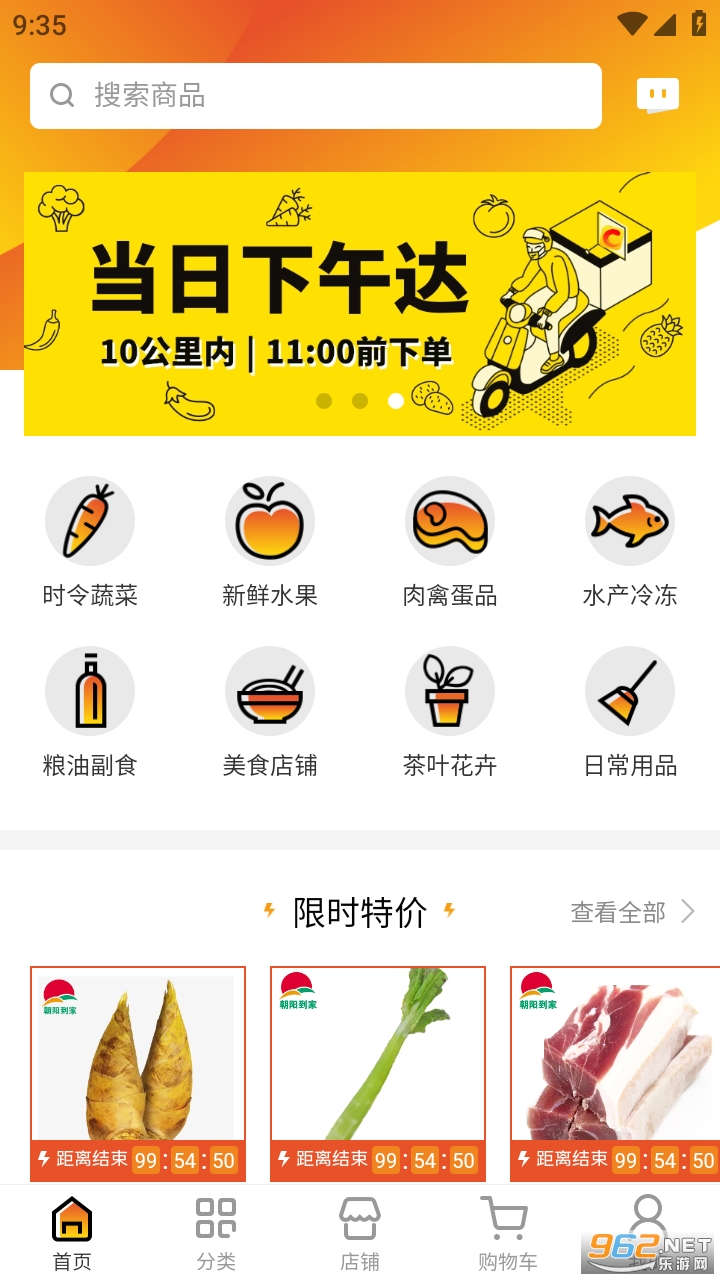Open the 时令蔬菜 category
The height and width of the screenshot is (1280, 720).
pos(90,540)
